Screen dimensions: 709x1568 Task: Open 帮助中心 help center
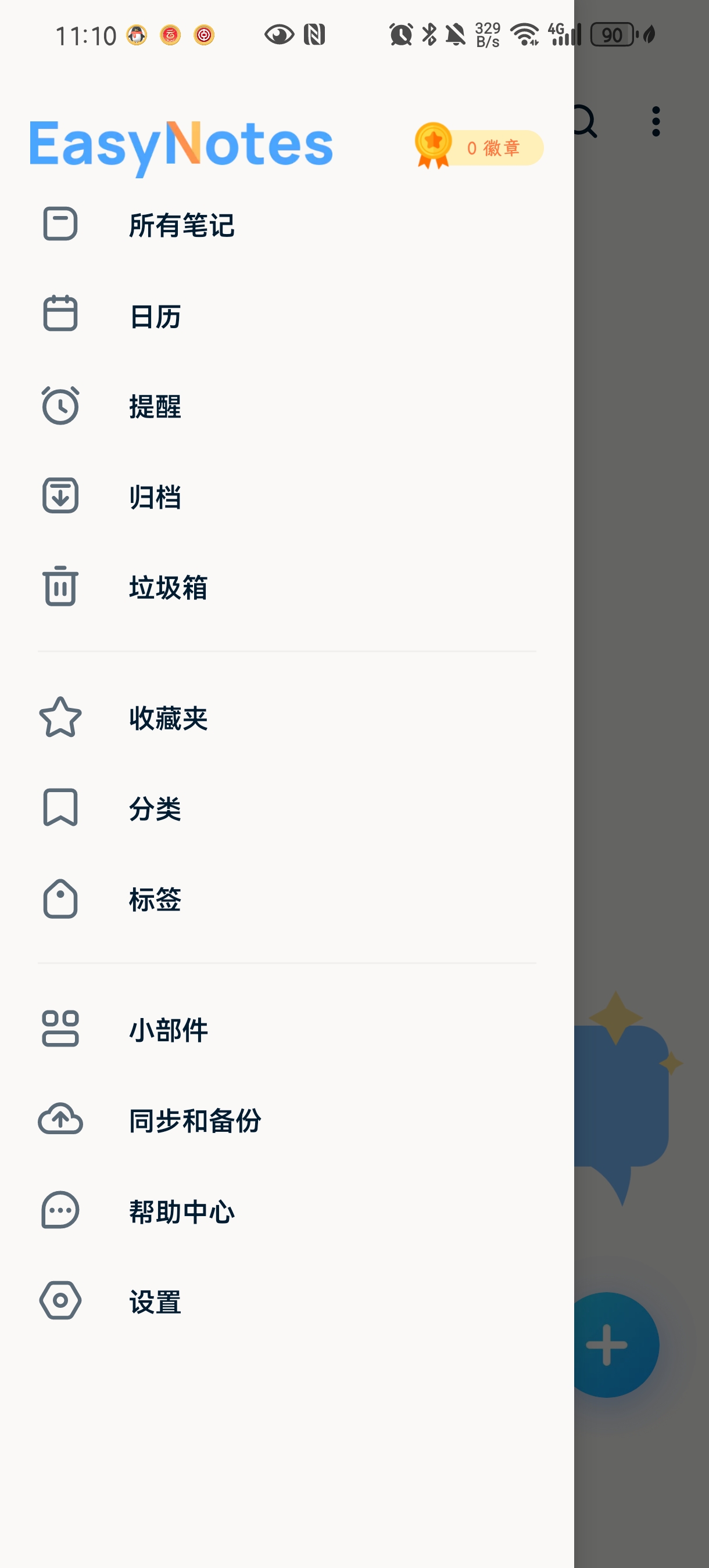(181, 1211)
